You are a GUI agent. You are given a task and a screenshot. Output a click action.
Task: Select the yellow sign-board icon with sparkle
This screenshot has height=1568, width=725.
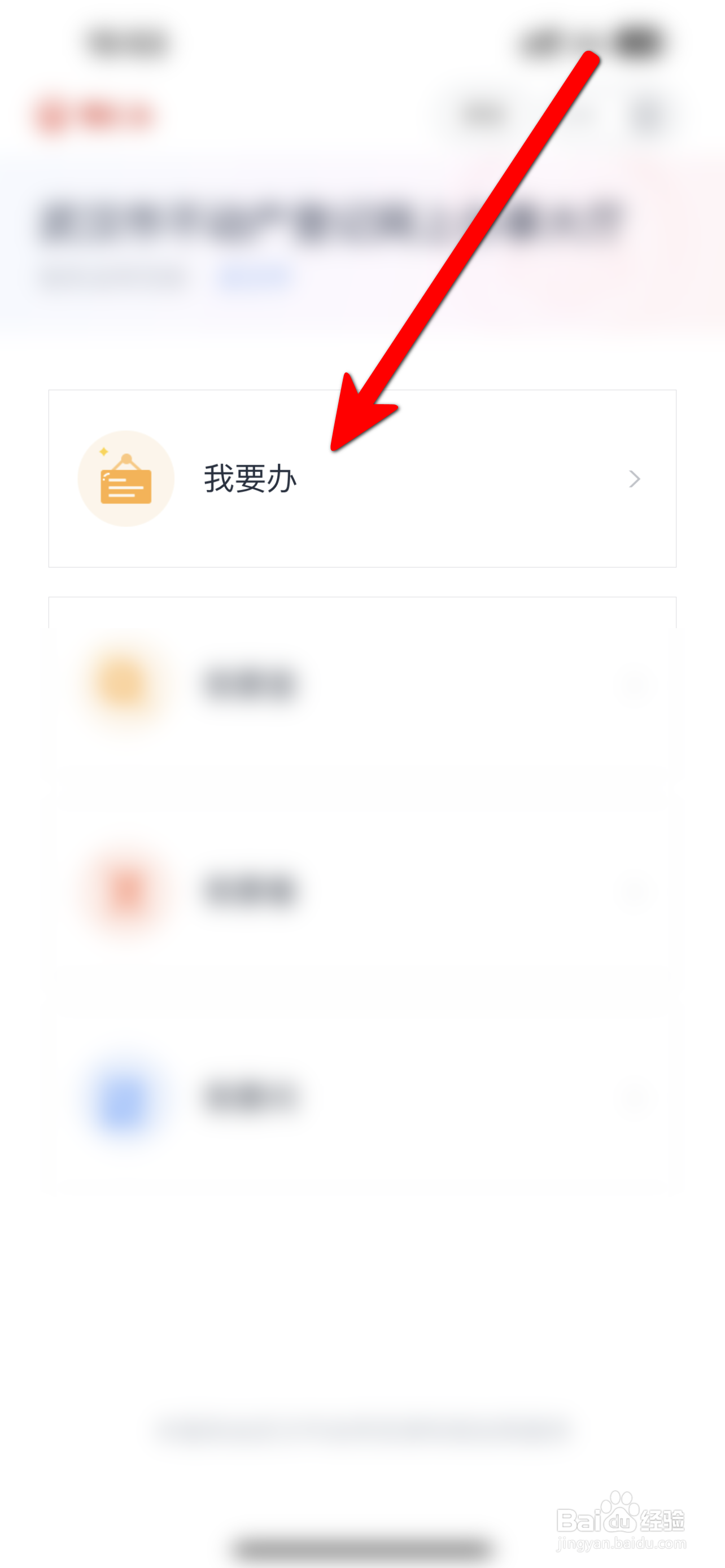coord(125,479)
